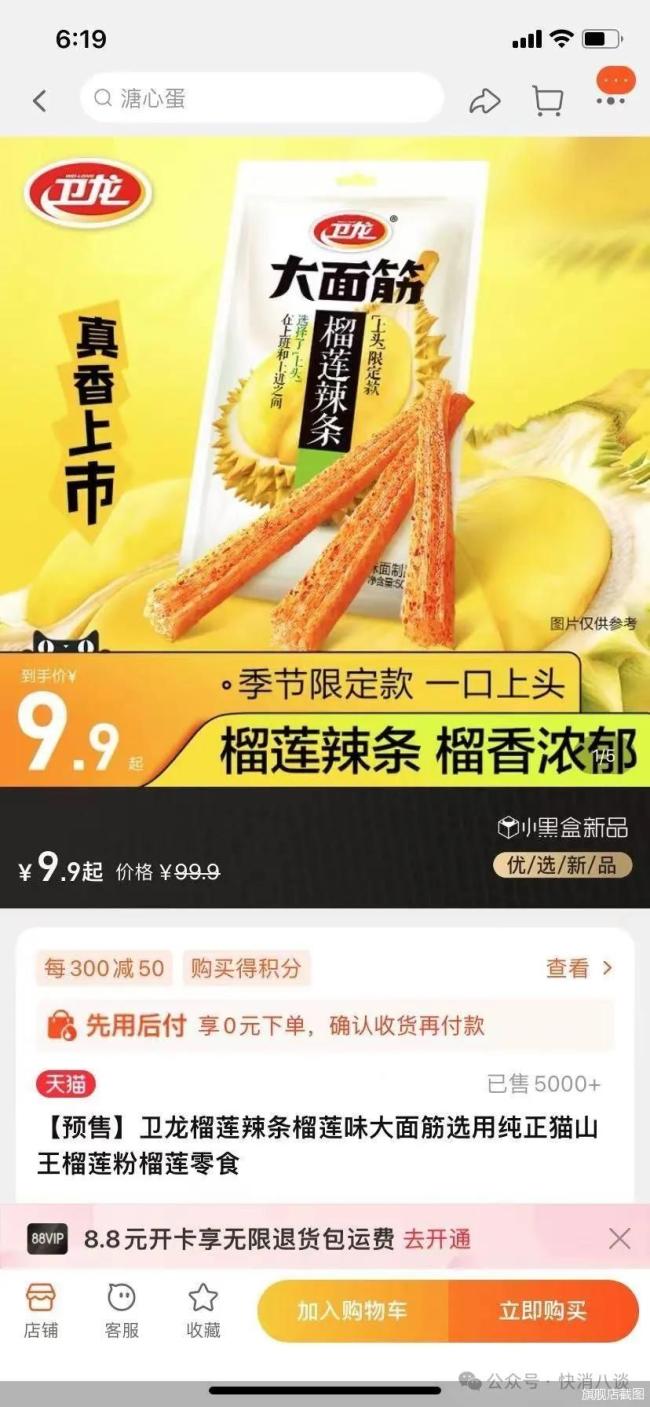Viewport: 650px width, 1407px height.
Task: Tap 去开通 to activate 88VIP
Action: 437,1239
